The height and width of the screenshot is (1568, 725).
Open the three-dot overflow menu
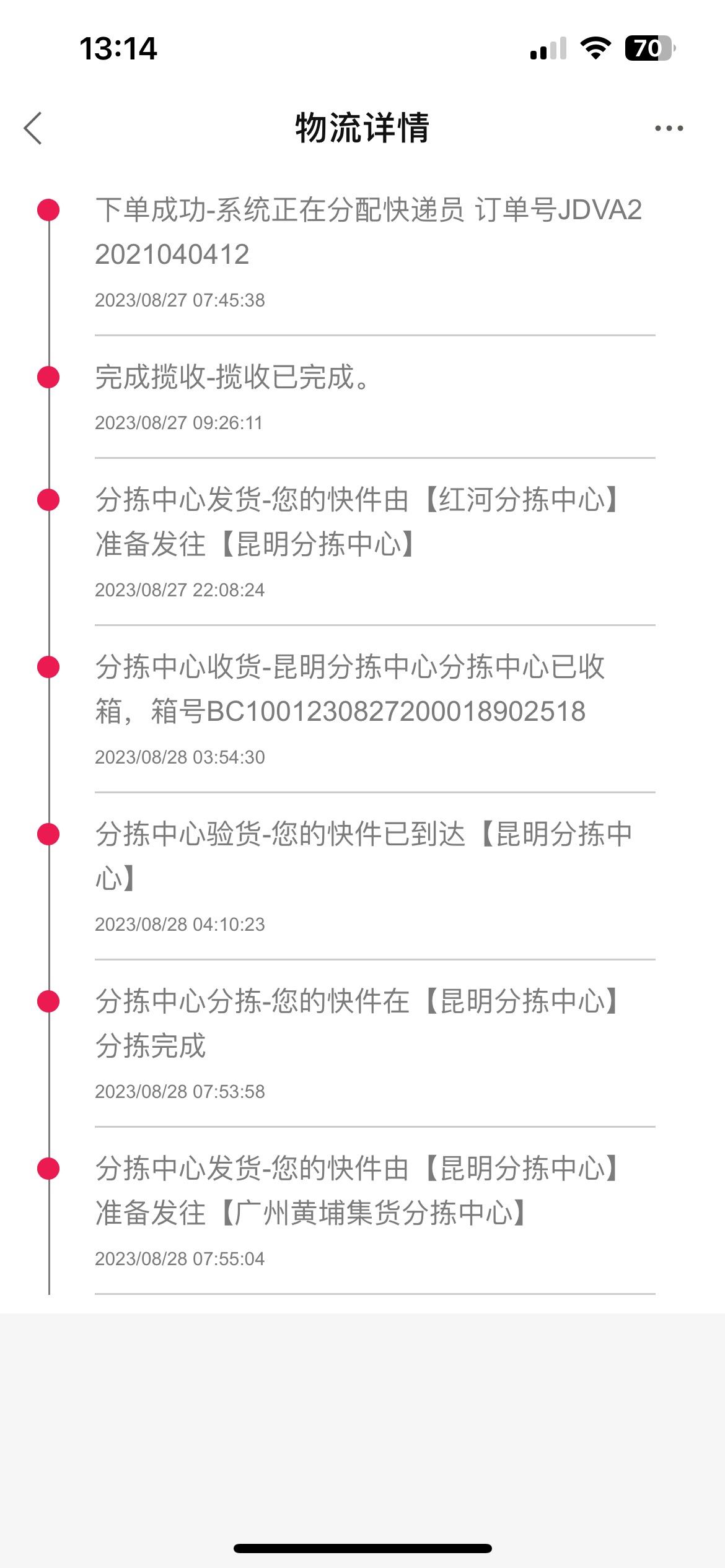point(669,128)
